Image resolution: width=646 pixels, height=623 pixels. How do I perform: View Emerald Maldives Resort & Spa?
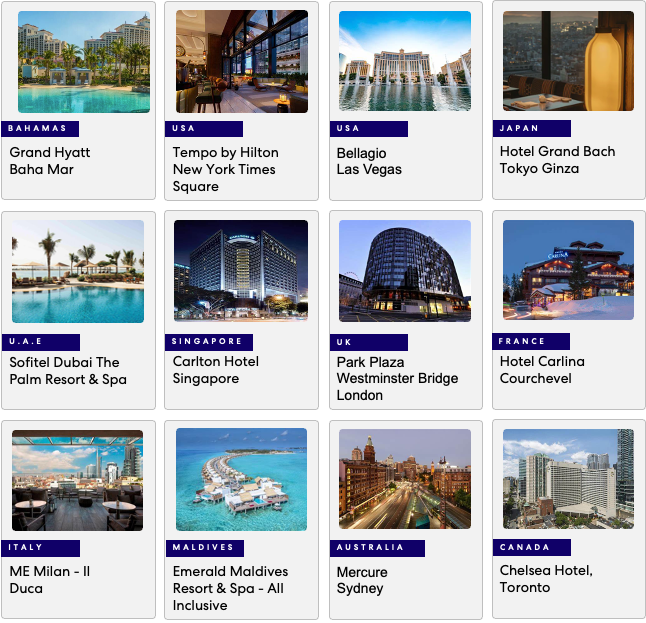pyautogui.click(x=242, y=481)
